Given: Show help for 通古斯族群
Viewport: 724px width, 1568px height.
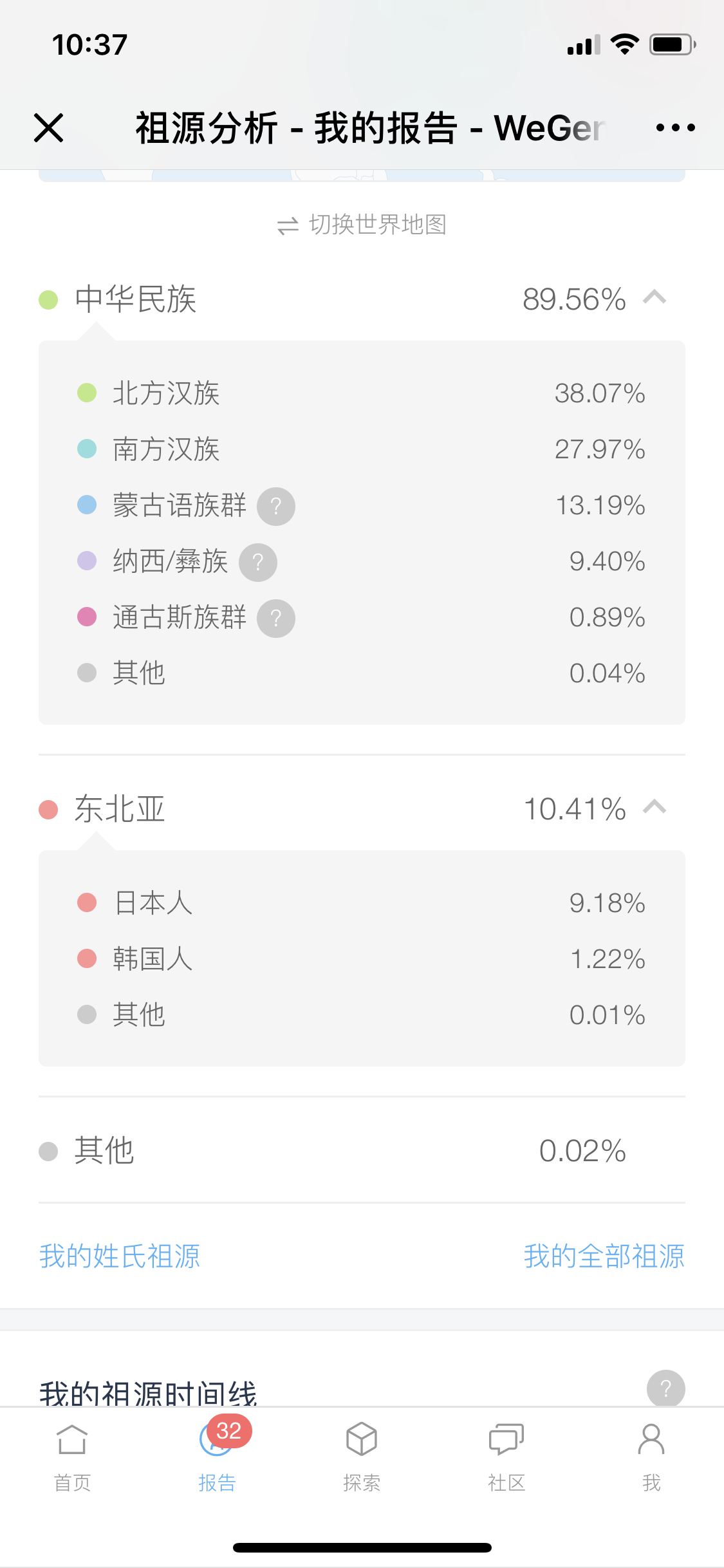Looking at the screenshot, I should pyautogui.click(x=276, y=619).
